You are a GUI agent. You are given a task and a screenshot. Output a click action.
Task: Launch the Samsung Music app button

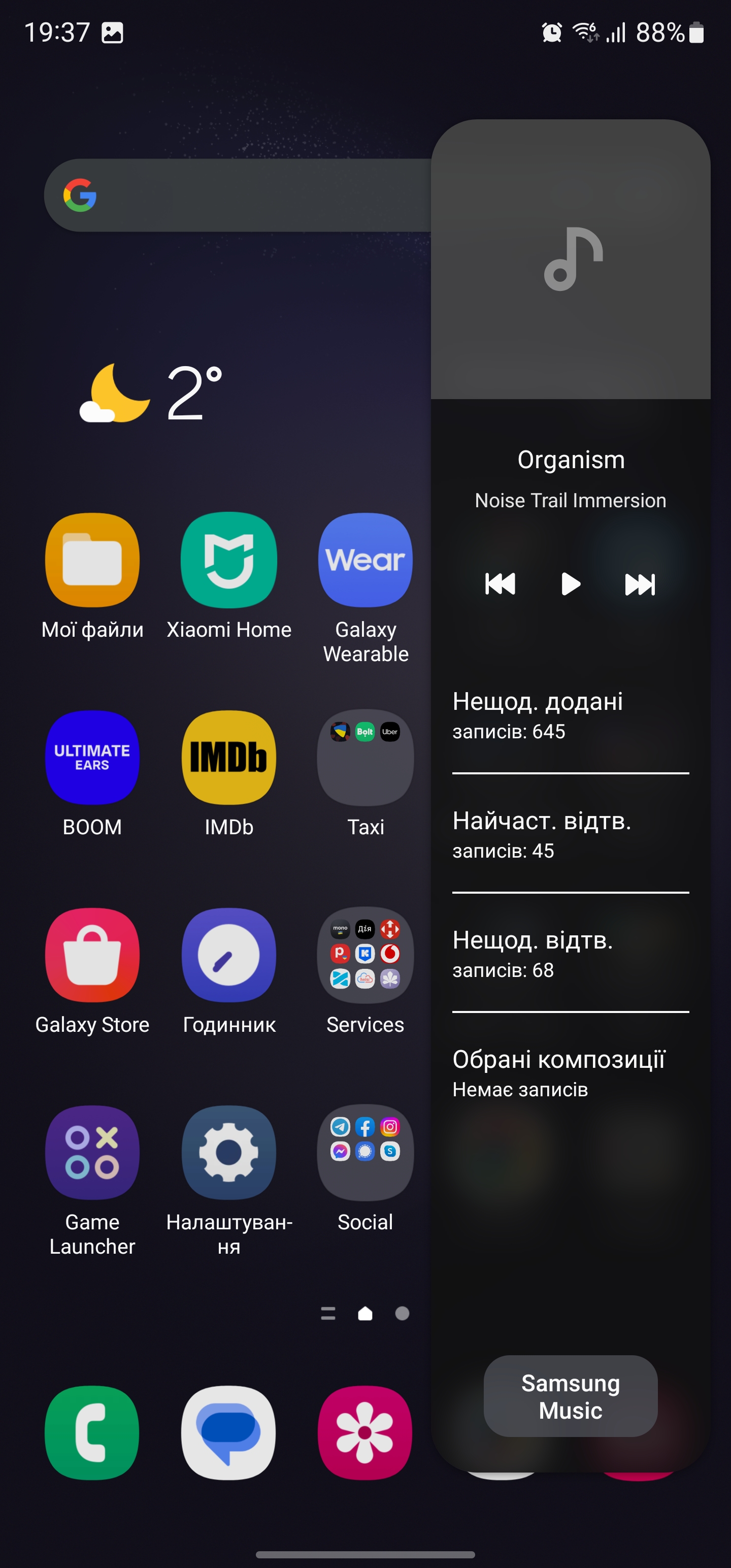pos(570,1396)
